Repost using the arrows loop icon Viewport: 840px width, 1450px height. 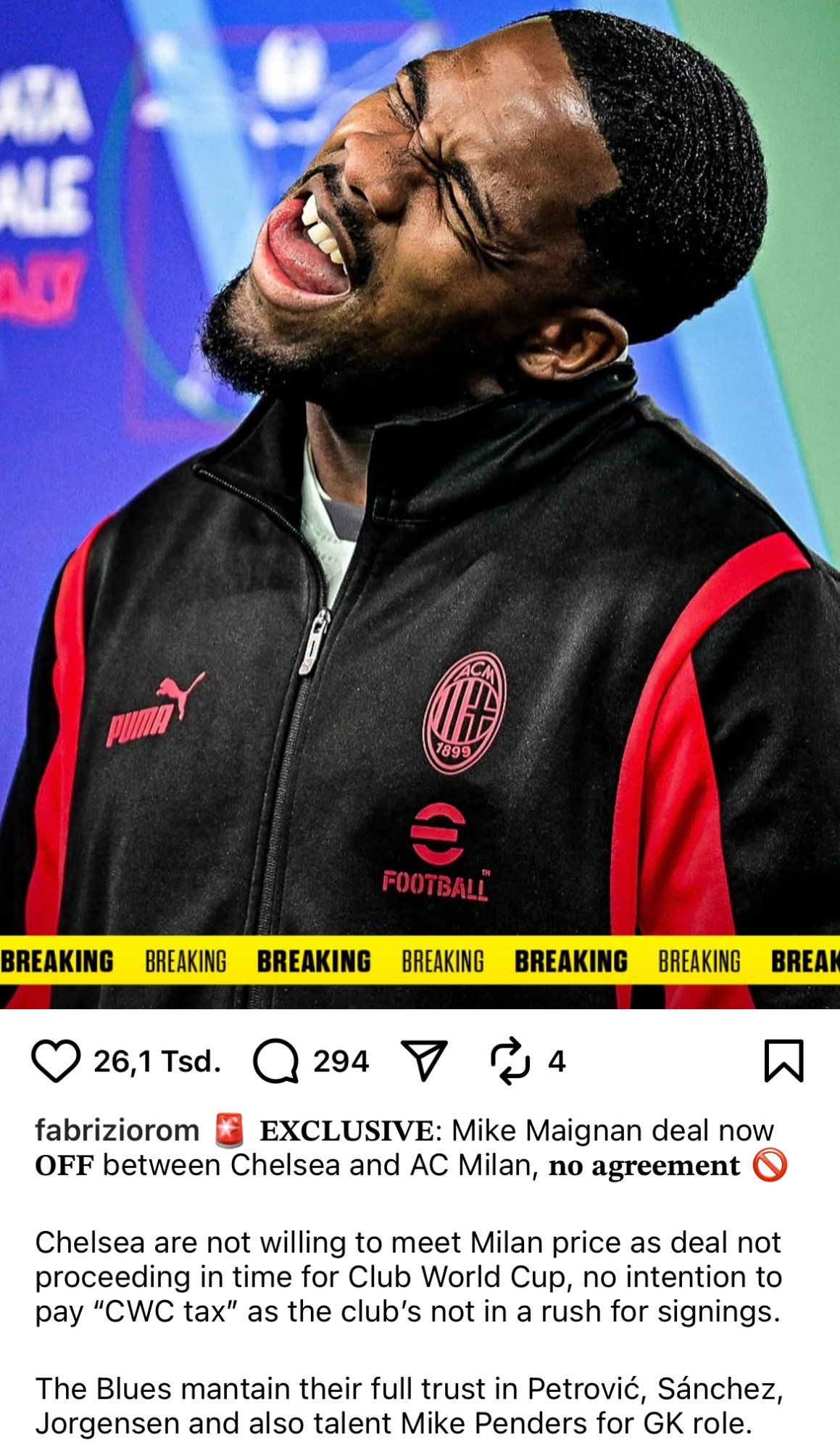pos(510,1061)
